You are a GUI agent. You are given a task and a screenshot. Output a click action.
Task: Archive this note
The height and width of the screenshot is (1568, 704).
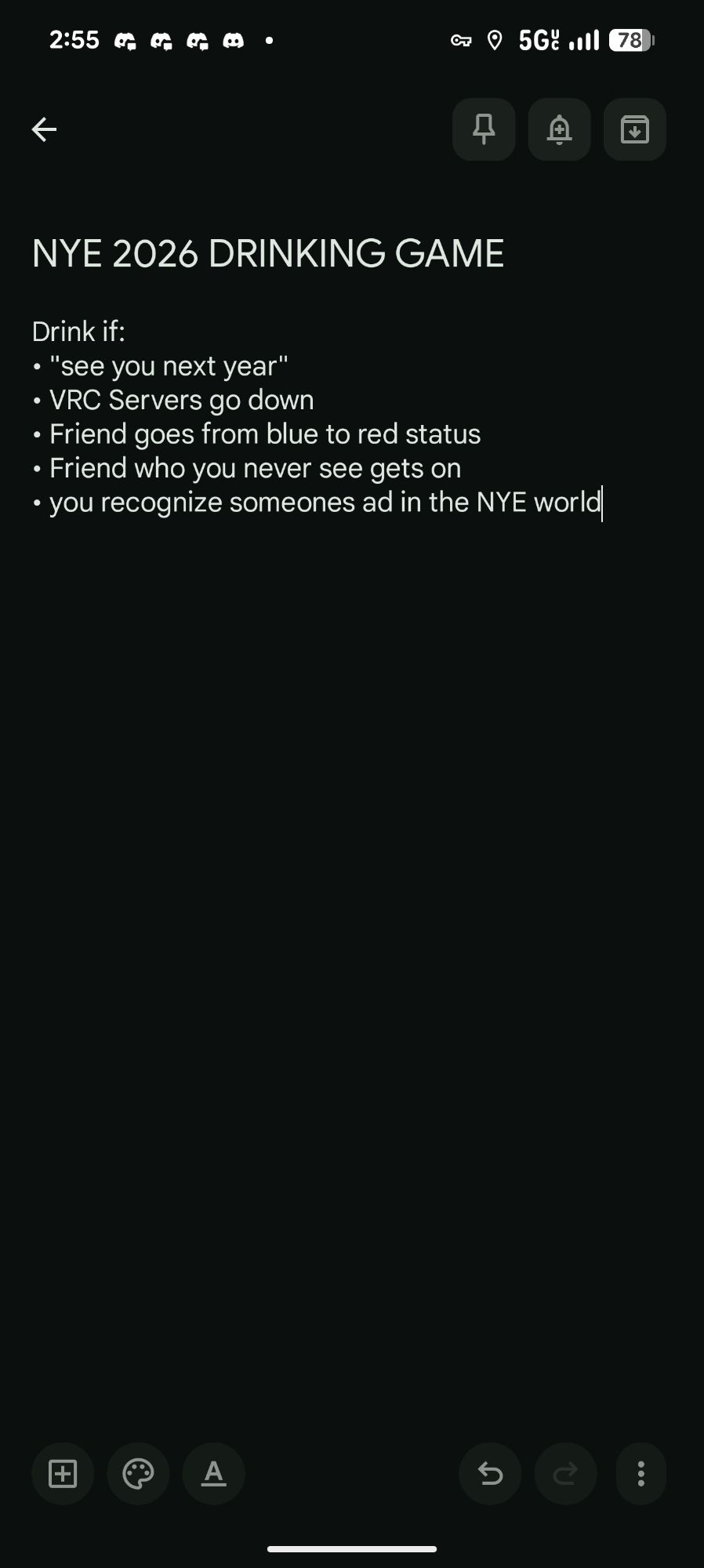coord(634,129)
